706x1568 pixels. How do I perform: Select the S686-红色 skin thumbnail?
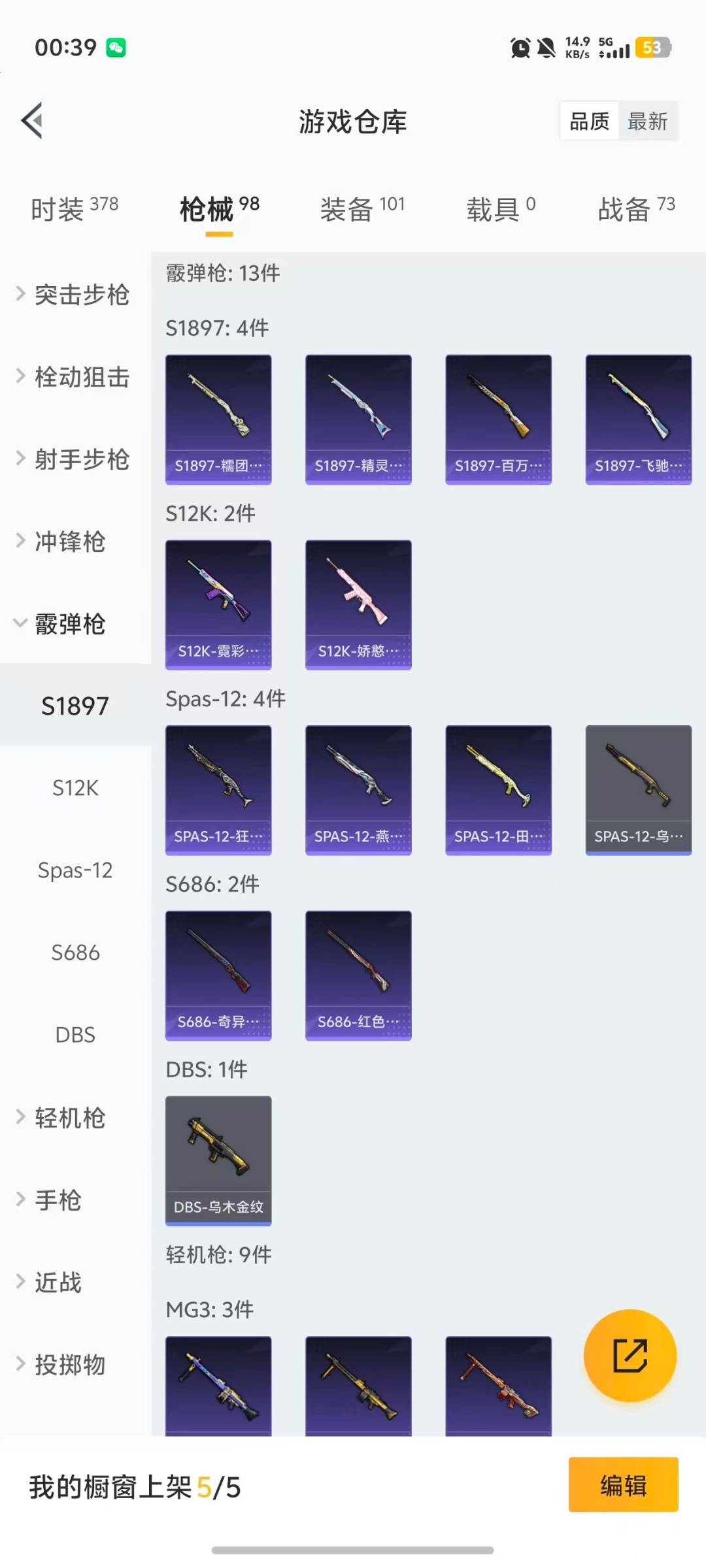pyautogui.click(x=358, y=973)
